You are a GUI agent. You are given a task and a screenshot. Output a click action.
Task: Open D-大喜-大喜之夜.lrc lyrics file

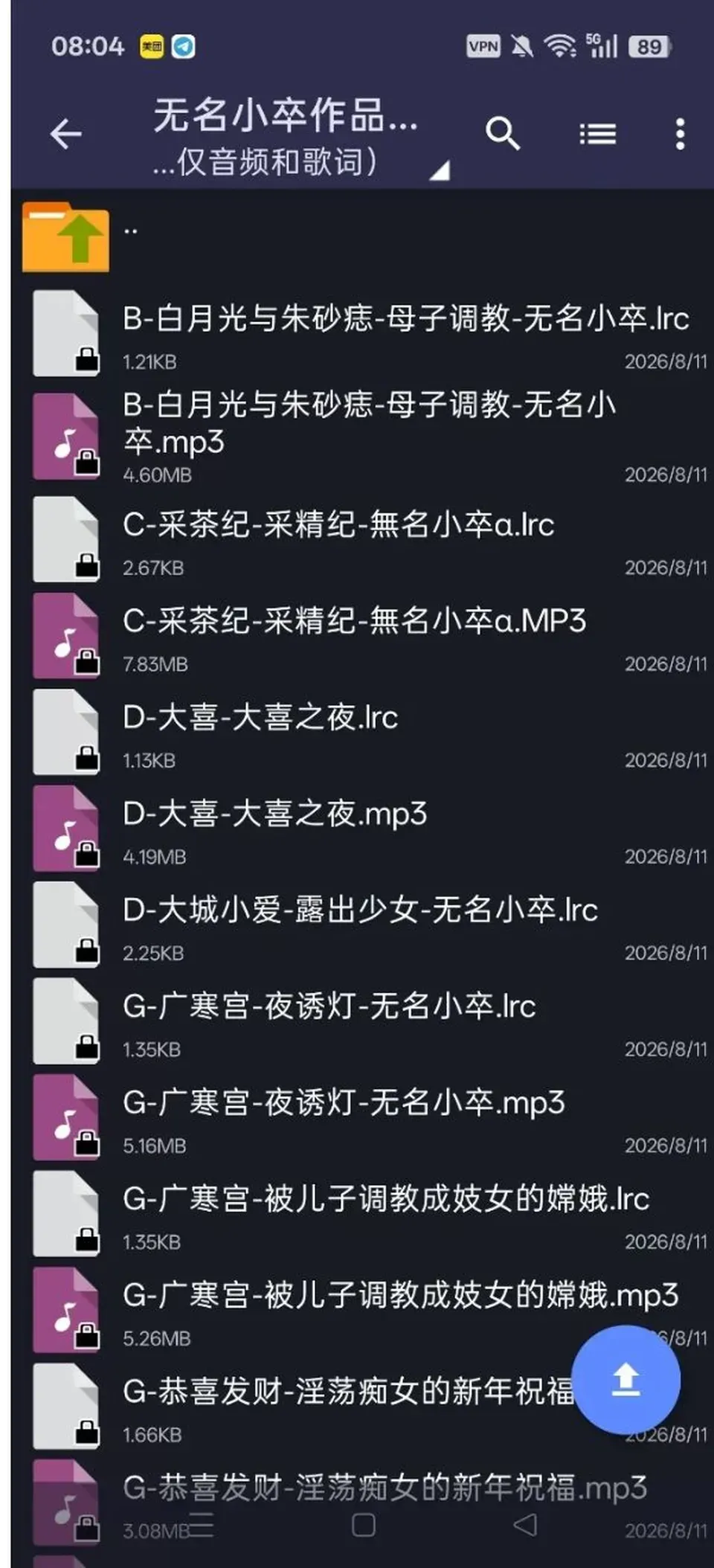(362, 736)
